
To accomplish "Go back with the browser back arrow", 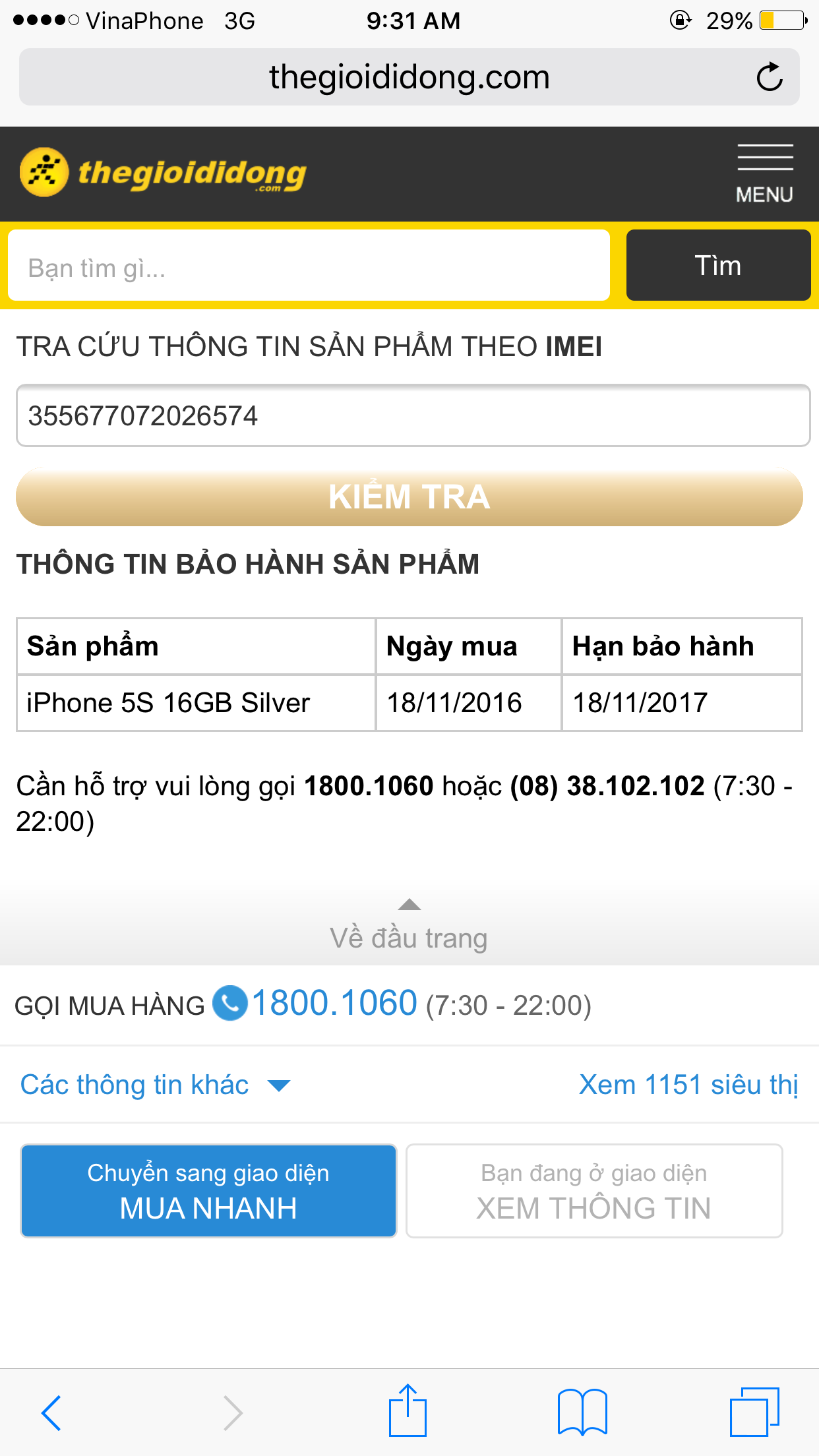I will click(51, 1412).
